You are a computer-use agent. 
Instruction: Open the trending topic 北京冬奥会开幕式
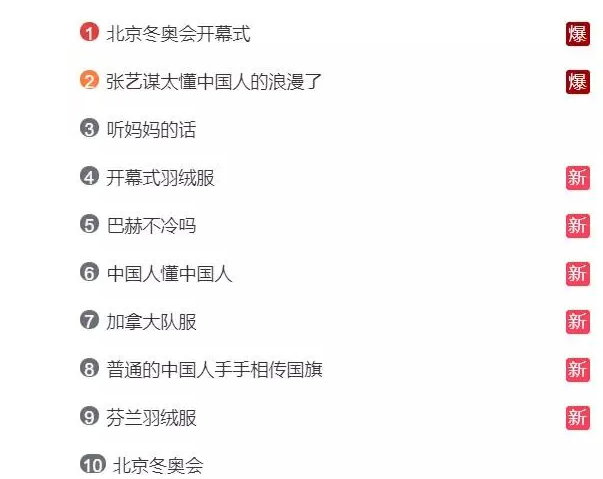pyautogui.click(x=178, y=34)
